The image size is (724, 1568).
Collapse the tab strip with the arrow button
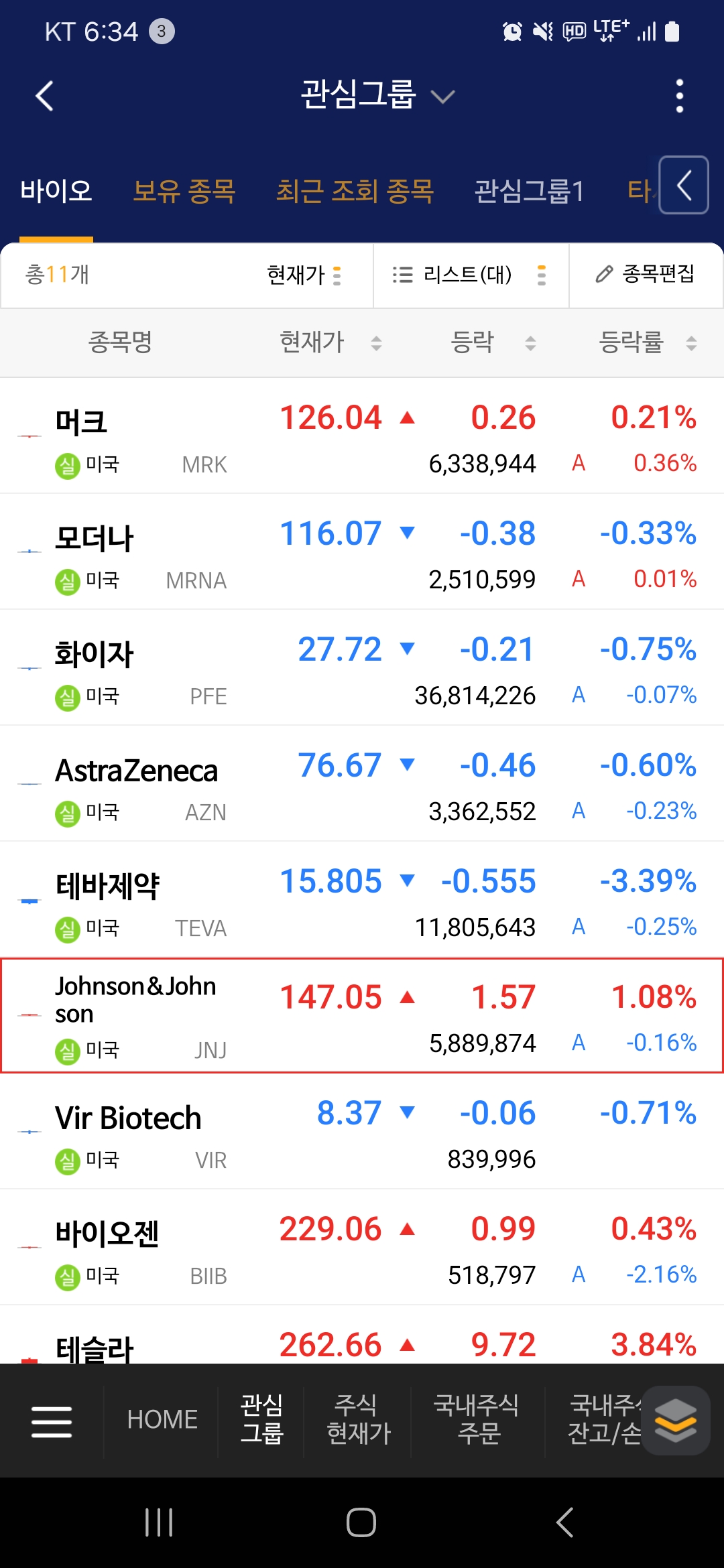tap(684, 185)
